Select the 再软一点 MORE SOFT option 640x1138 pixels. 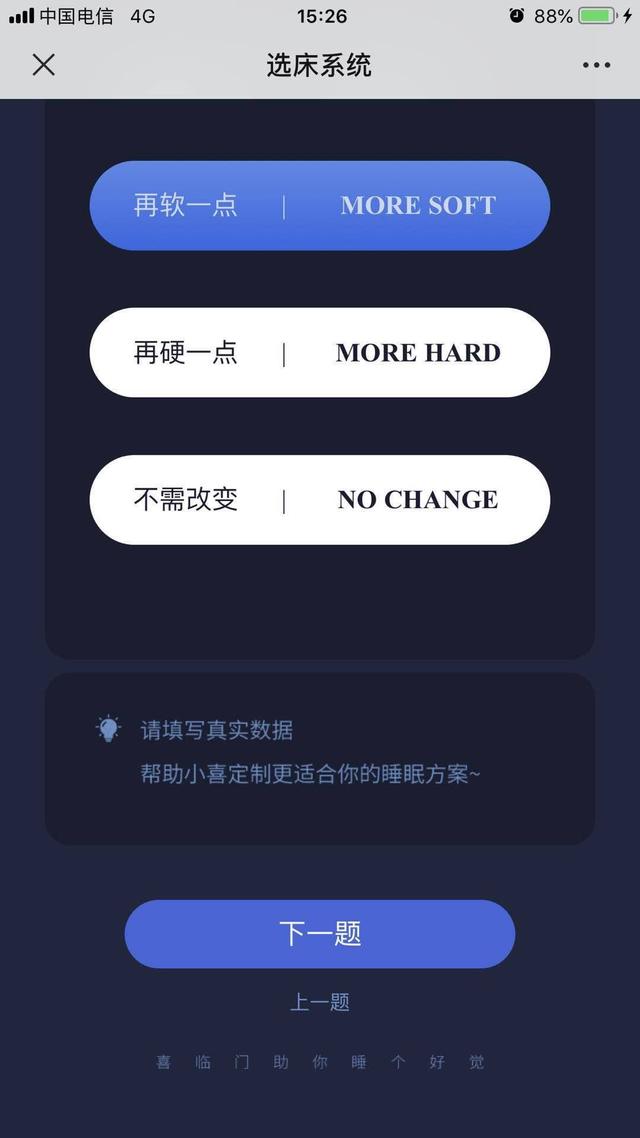point(319,205)
